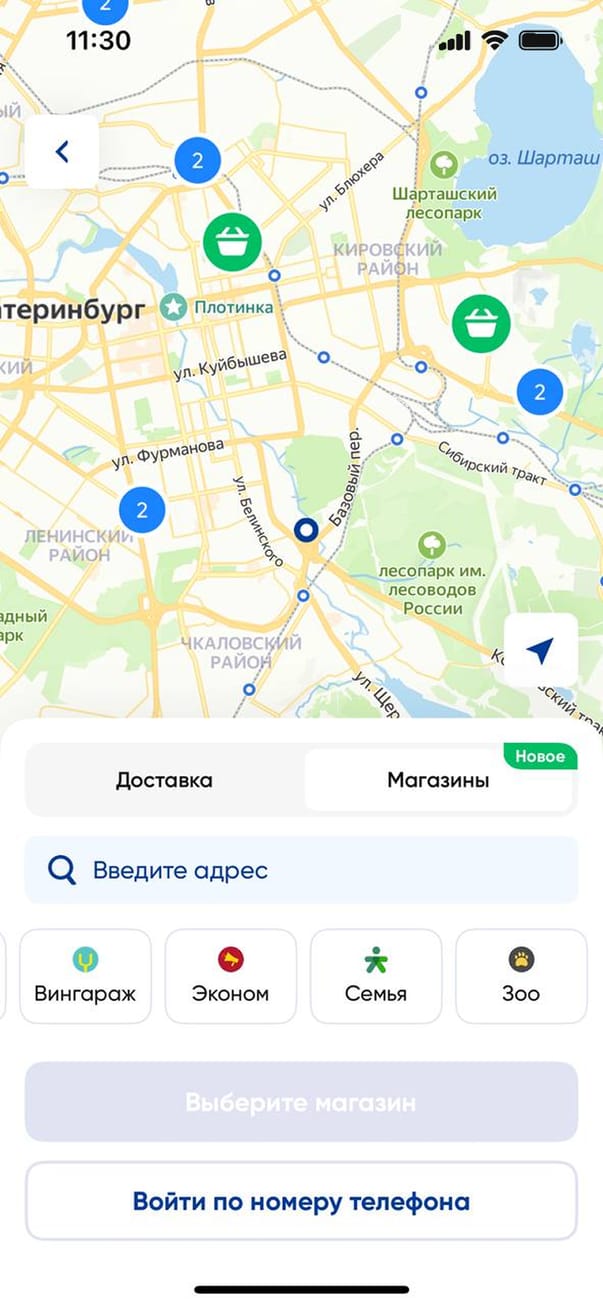Open the cluster of 2 near Ленинский район

(142, 510)
